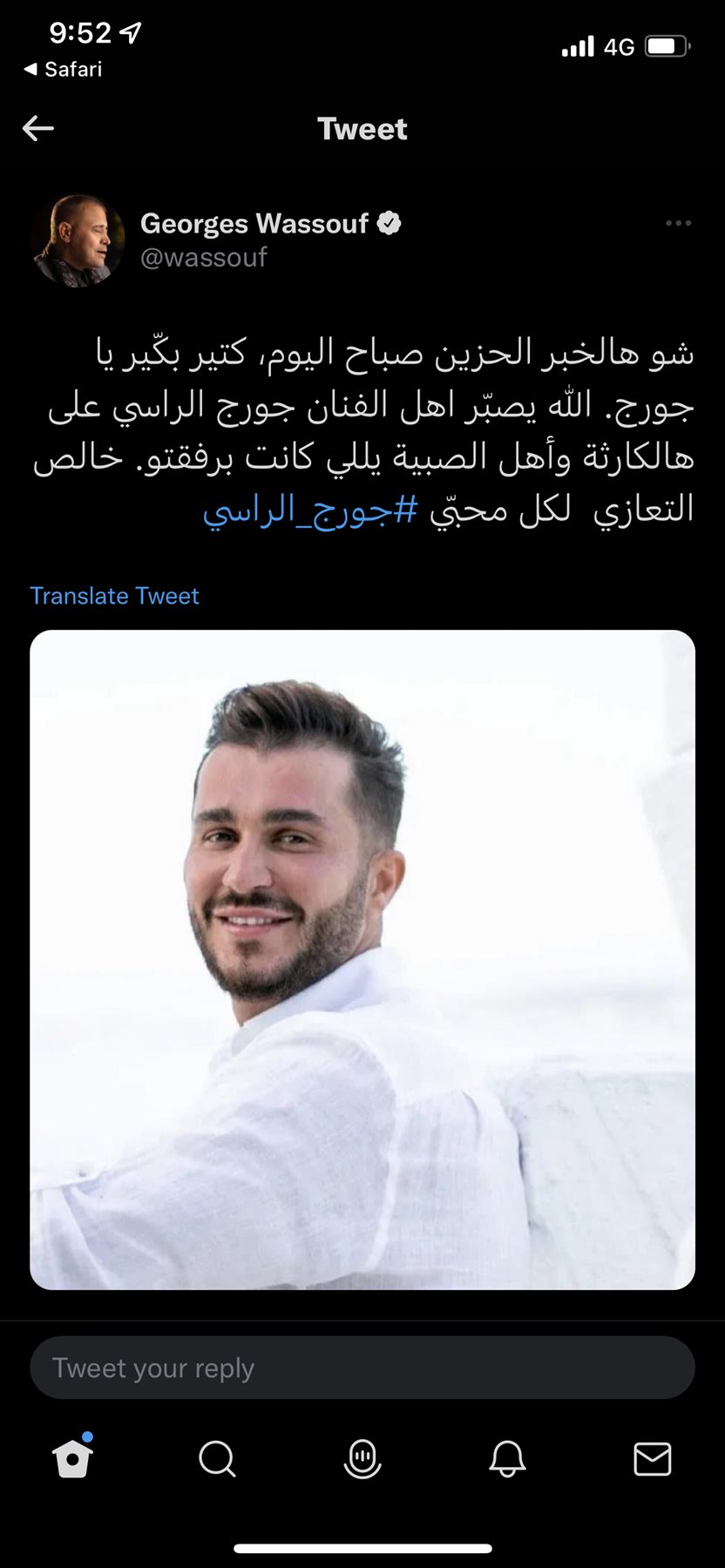
Task: Open the tweet's three-dot options menu
Action: pyautogui.click(x=678, y=224)
